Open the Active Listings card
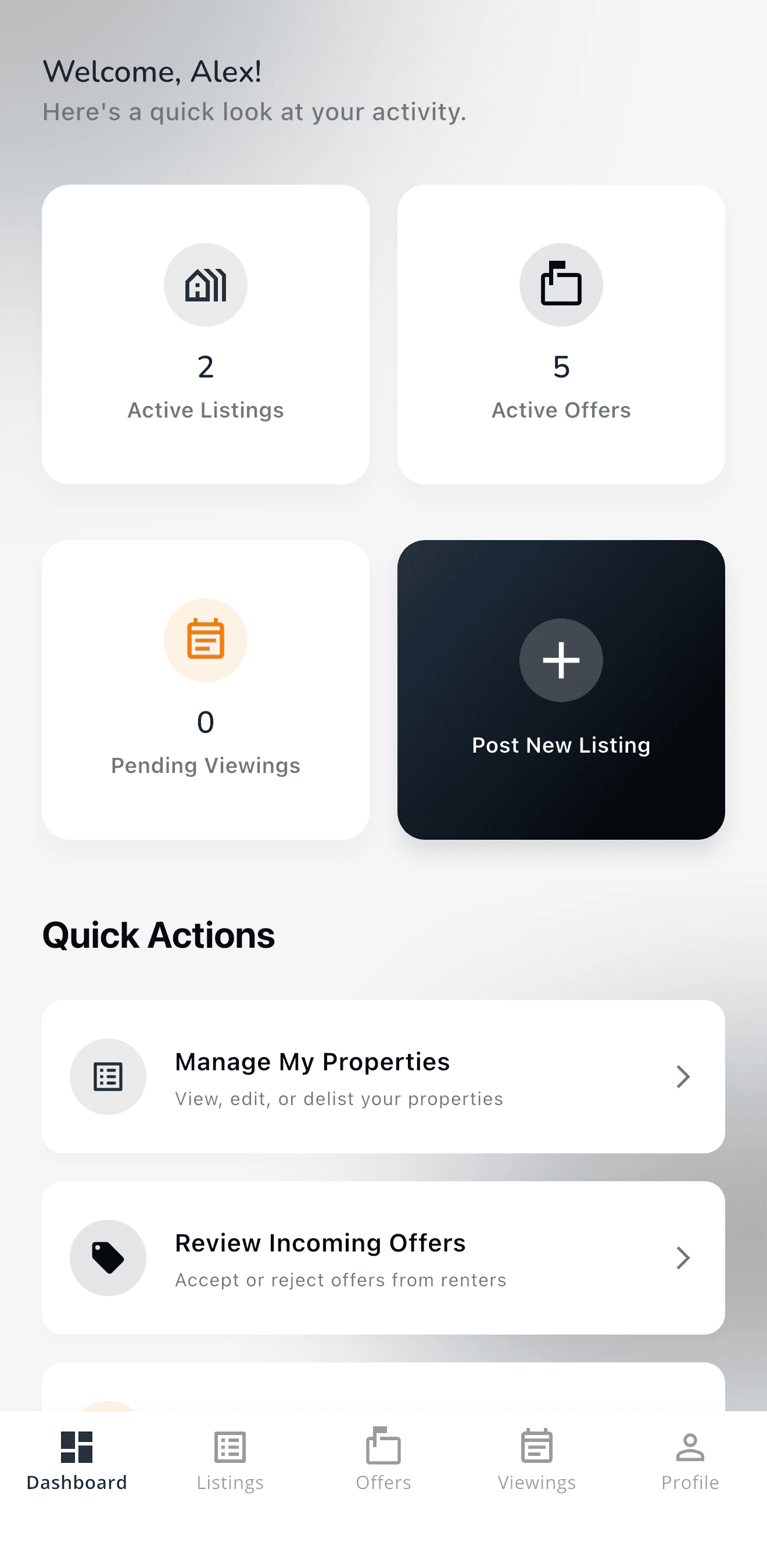This screenshot has width=767, height=1568. tap(205, 334)
